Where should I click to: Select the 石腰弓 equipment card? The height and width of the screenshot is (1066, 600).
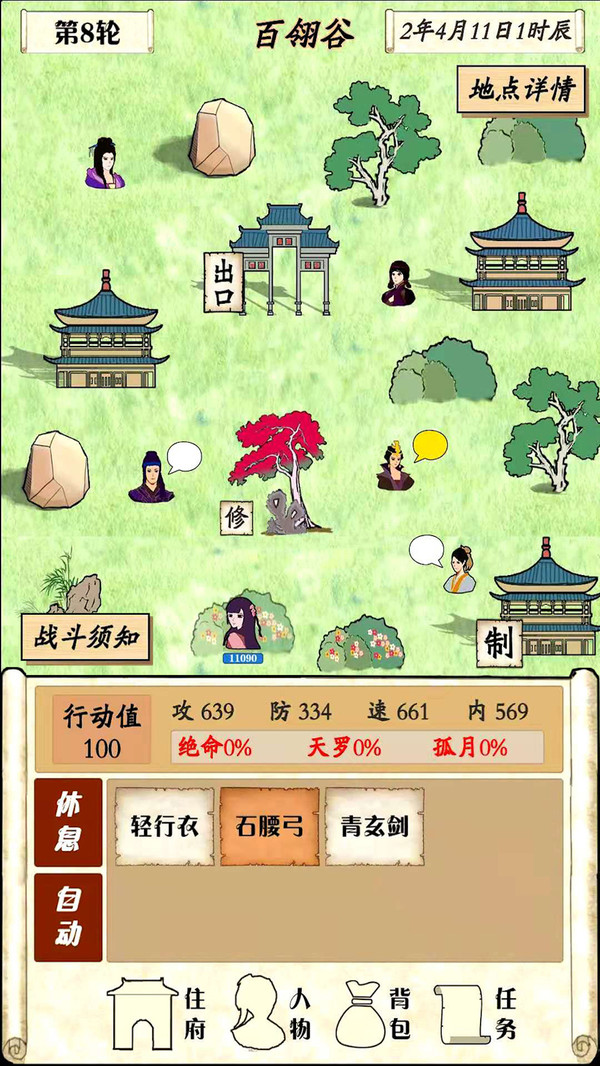tap(270, 827)
